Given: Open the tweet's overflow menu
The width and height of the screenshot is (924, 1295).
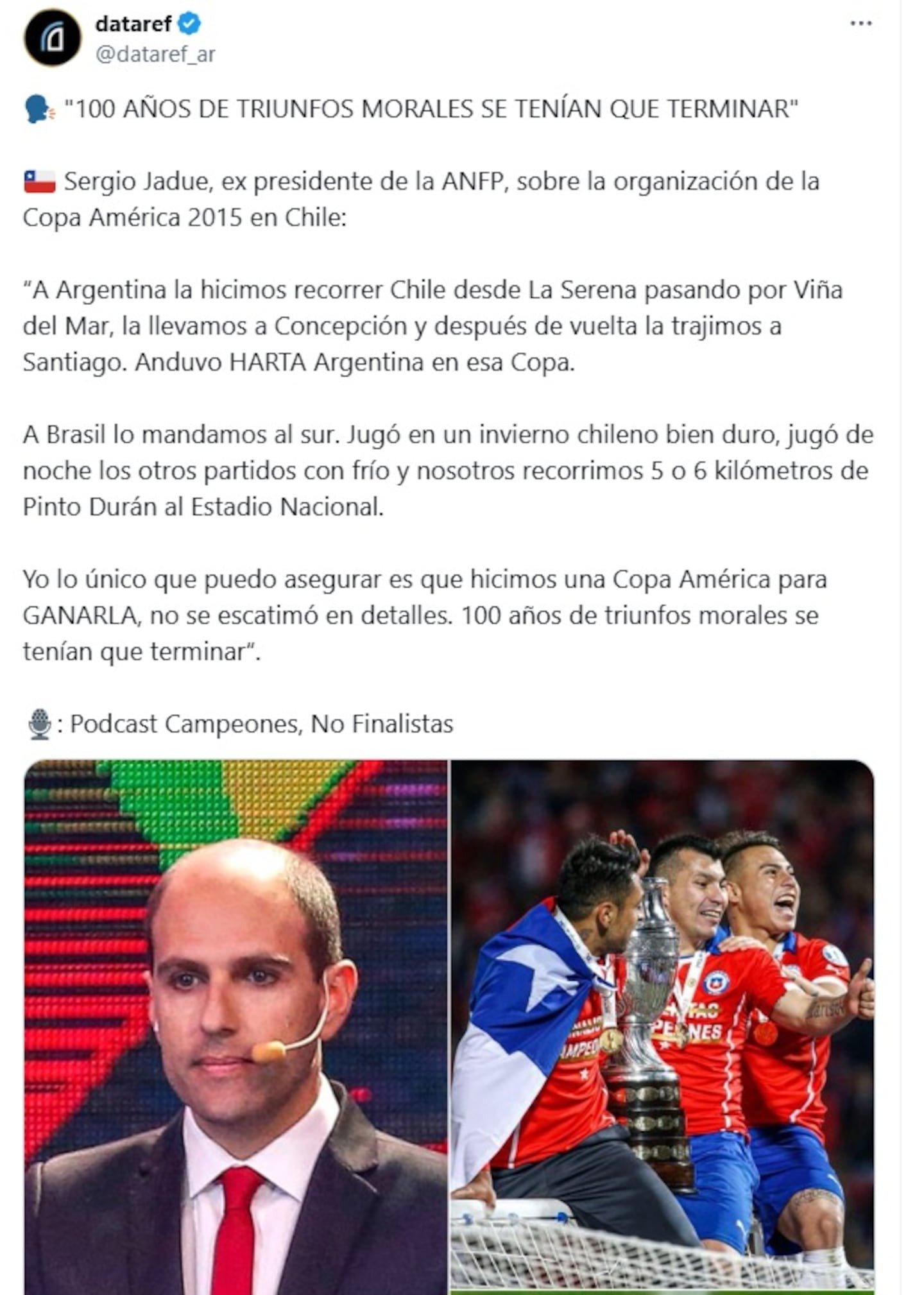Looking at the screenshot, I should (x=860, y=24).
